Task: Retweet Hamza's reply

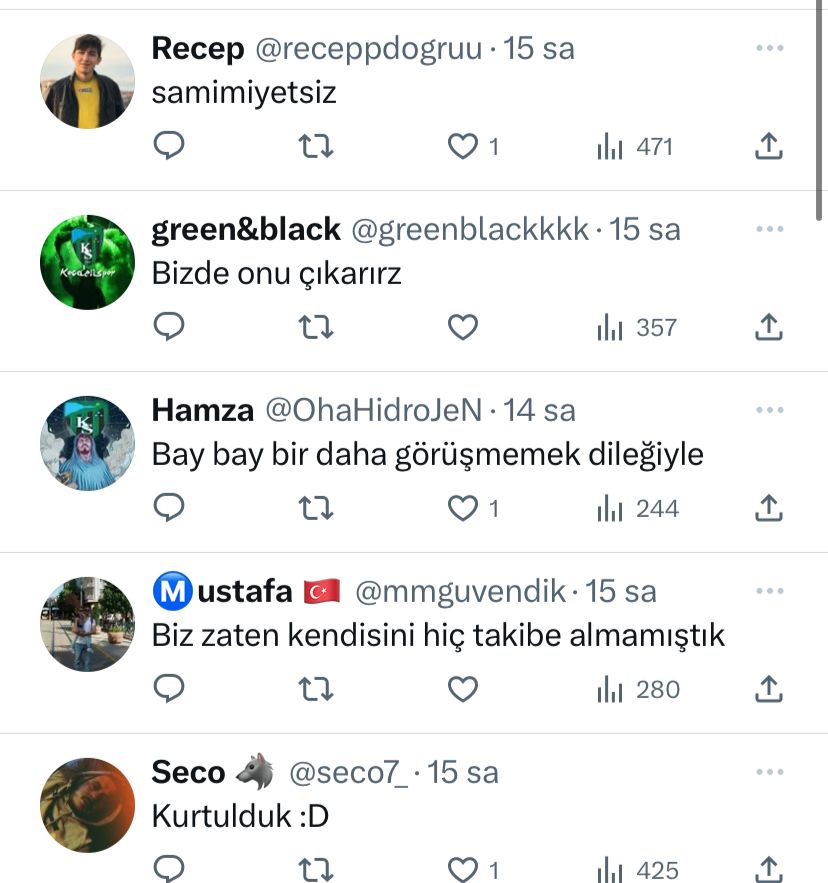Action: click(316, 509)
